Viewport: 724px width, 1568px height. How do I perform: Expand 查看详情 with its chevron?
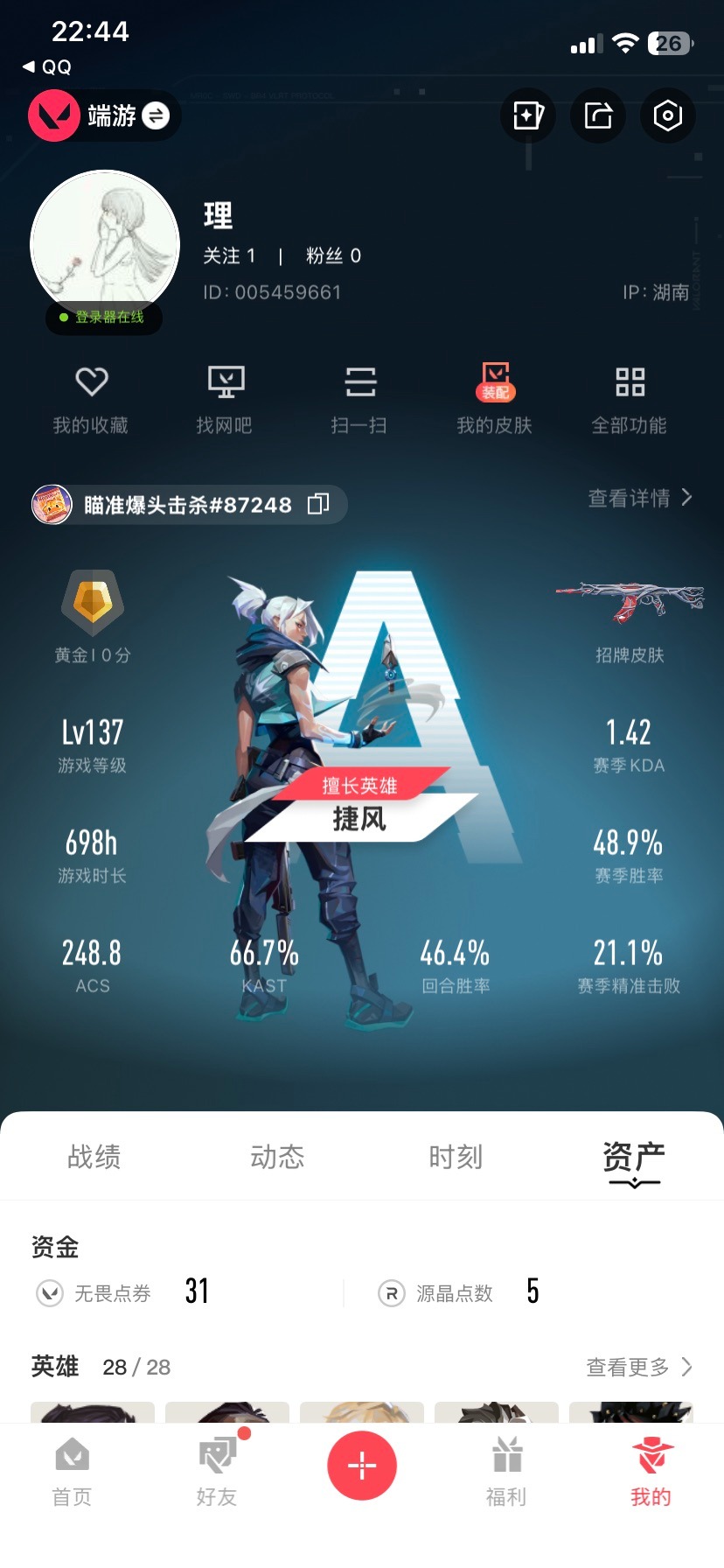tap(641, 499)
